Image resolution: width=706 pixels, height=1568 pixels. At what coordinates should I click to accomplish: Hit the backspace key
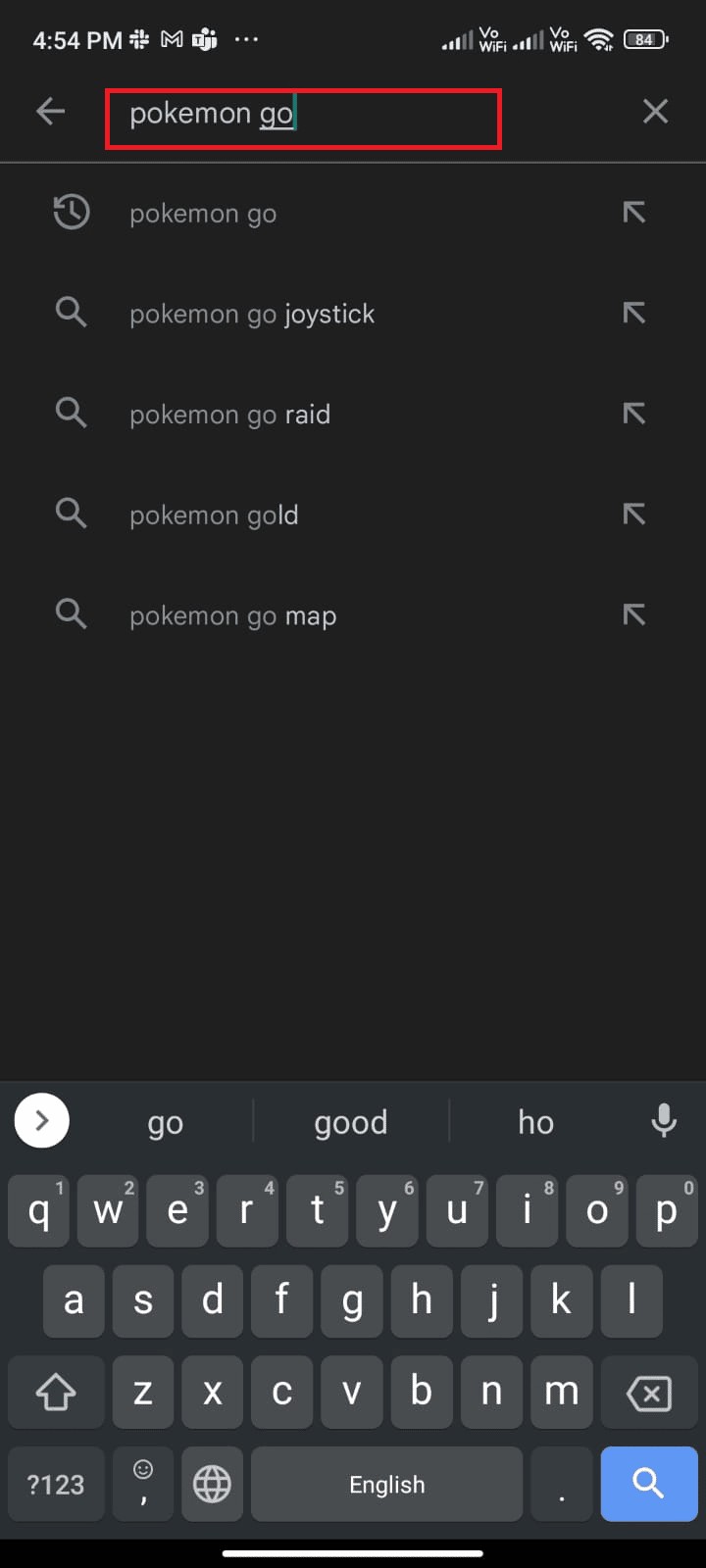(648, 1392)
